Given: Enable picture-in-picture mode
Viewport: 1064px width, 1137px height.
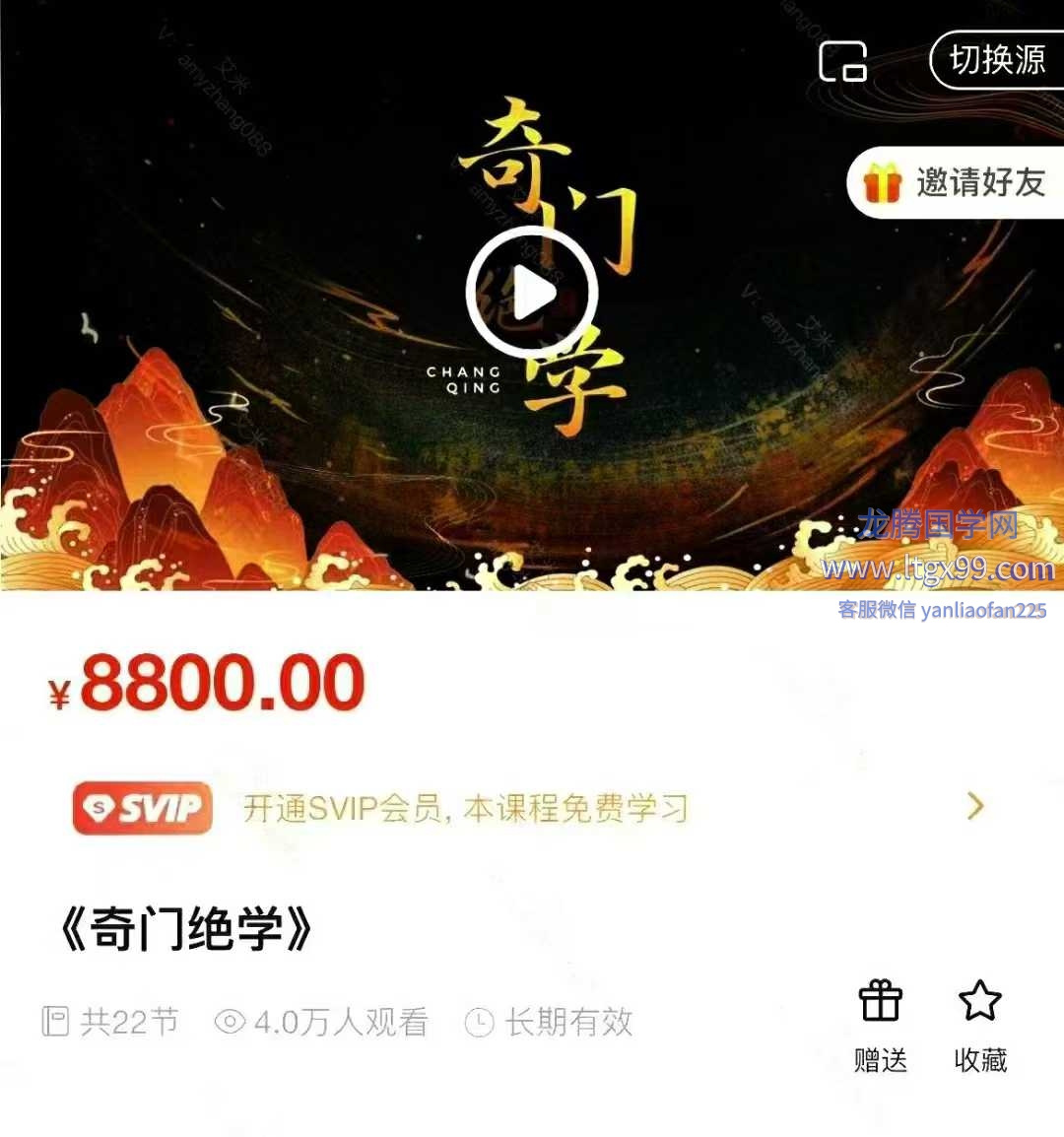Looking at the screenshot, I should click(843, 61).
